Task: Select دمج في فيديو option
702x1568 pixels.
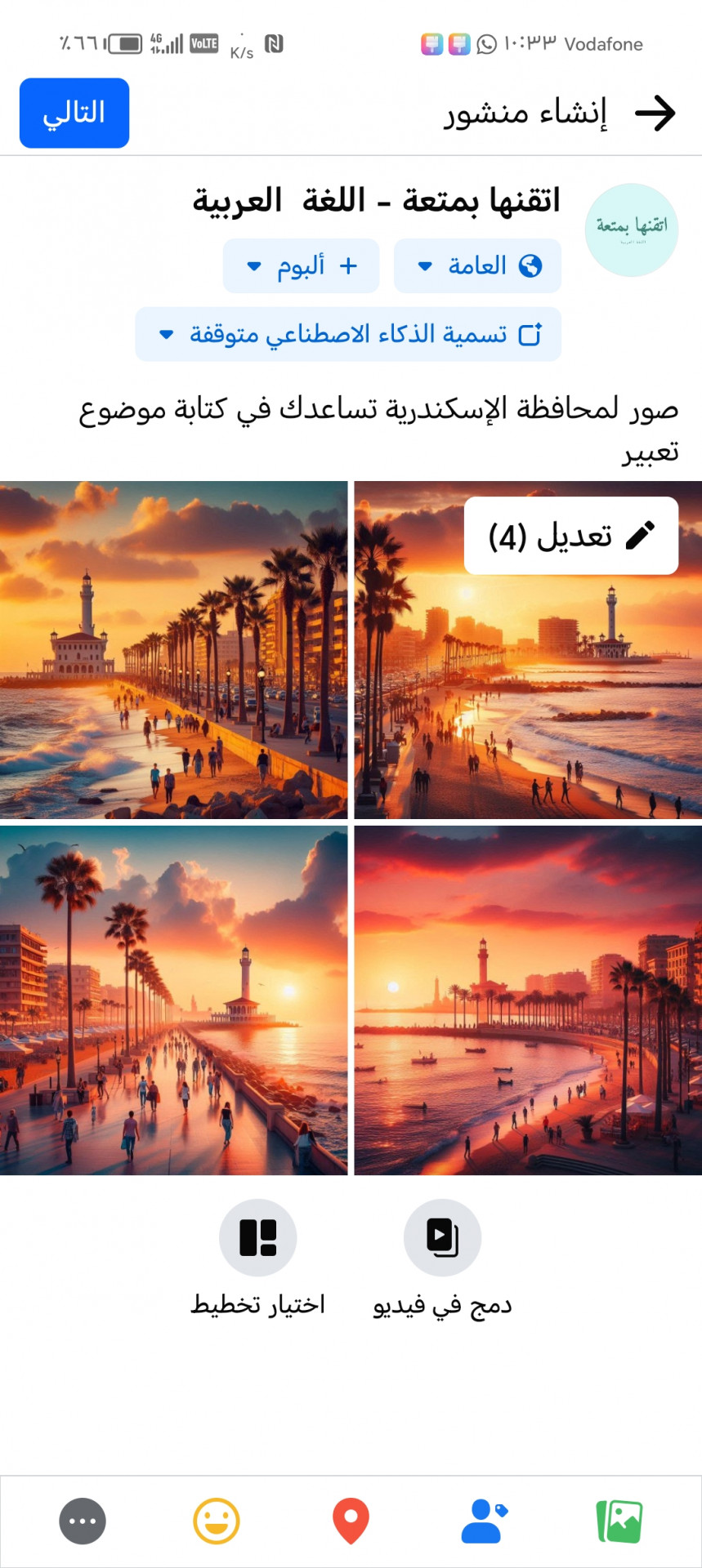Action: [442, 1238]
